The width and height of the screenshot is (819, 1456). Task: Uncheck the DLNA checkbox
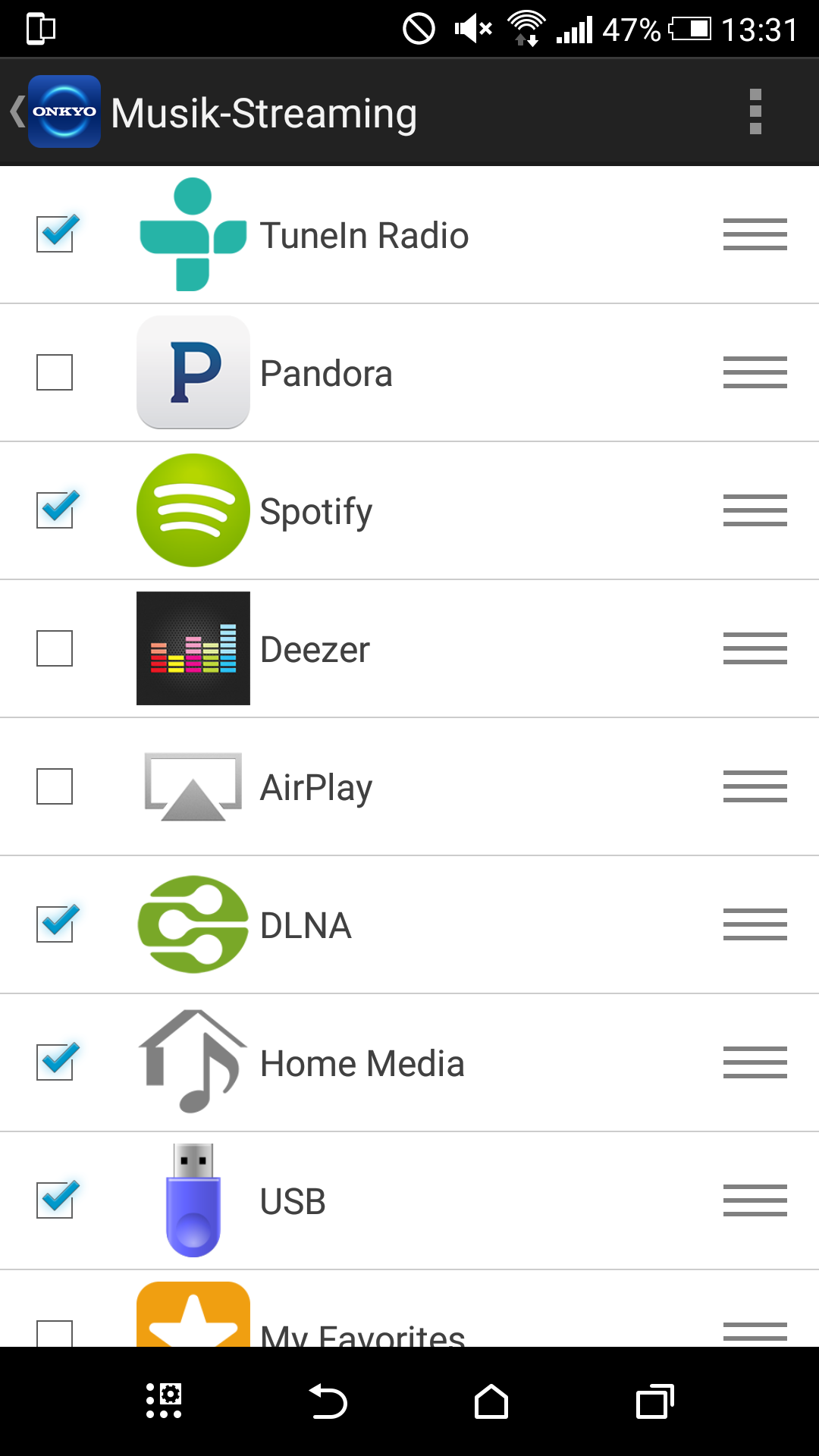click(x=55, y=924)
